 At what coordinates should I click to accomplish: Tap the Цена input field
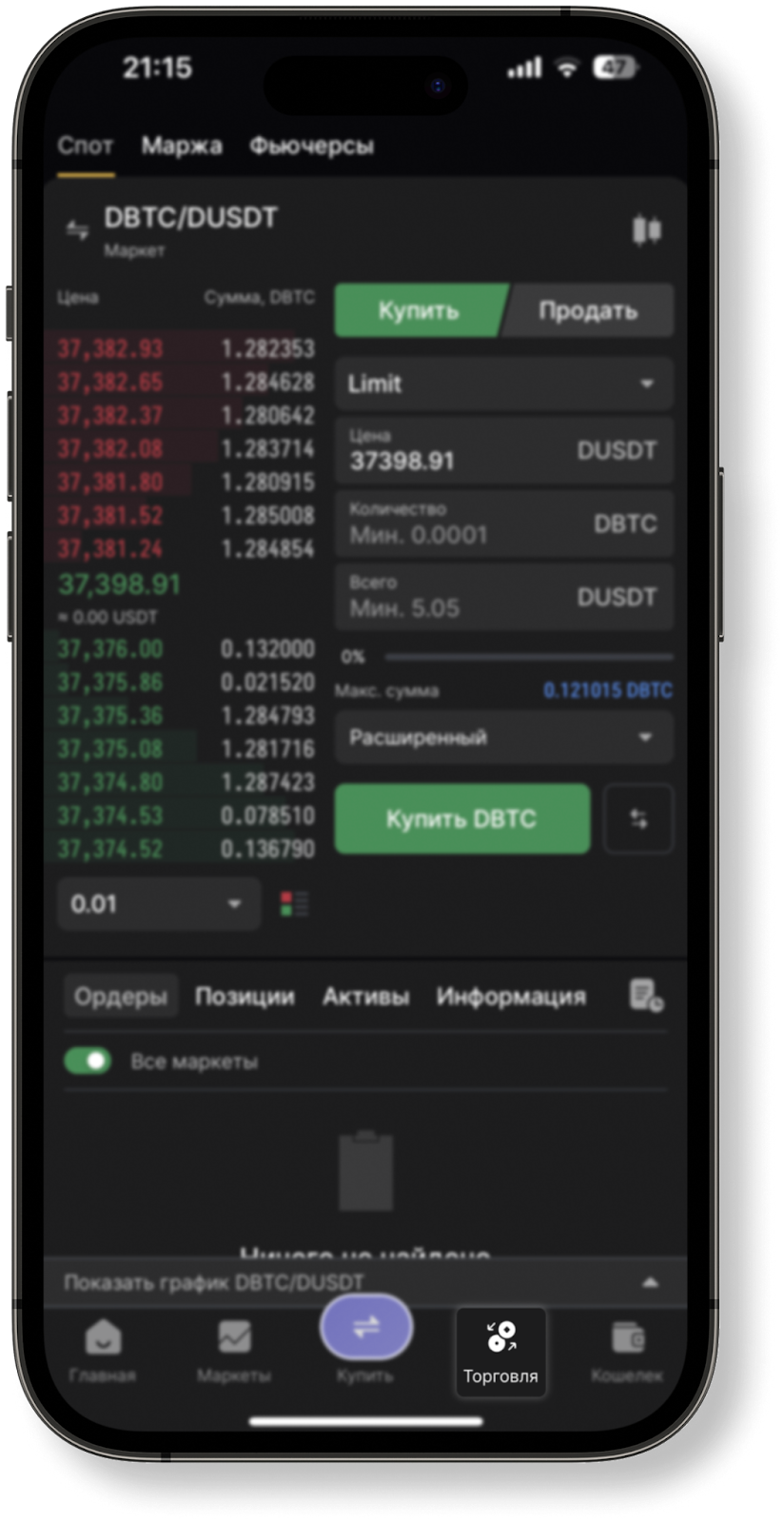(x=457, y=450)
